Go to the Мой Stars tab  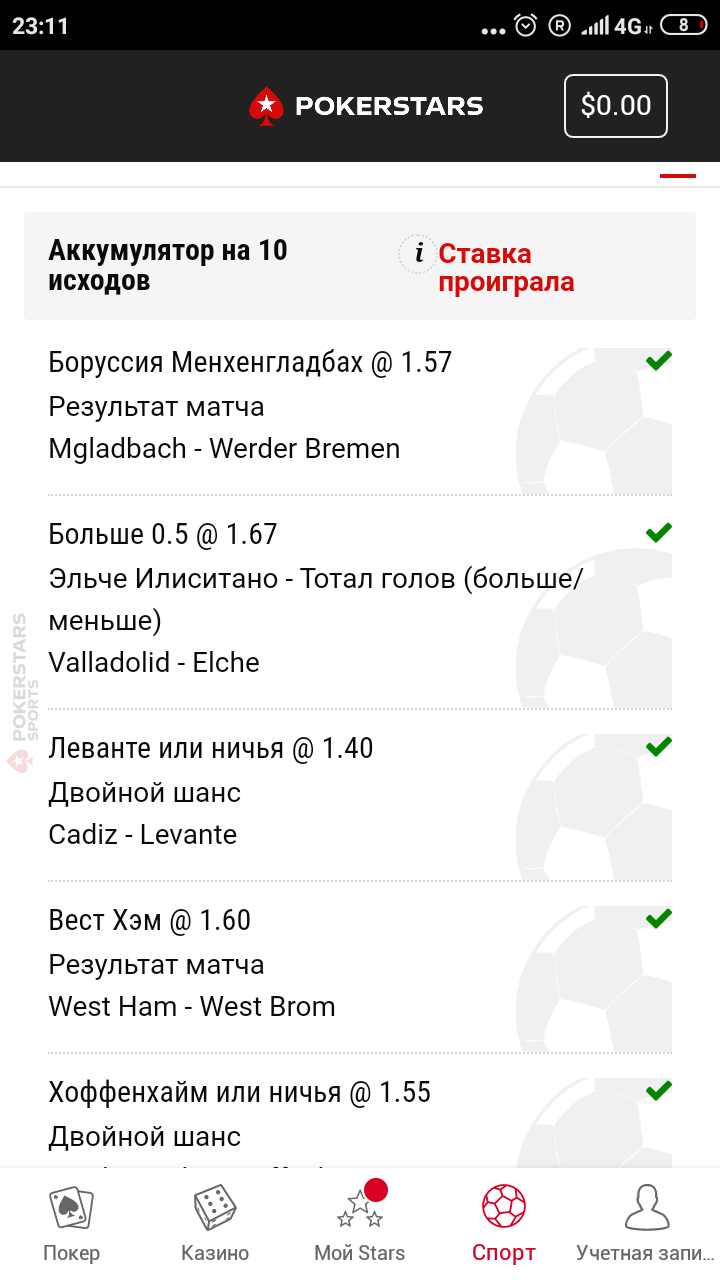tap(360, 1224)
